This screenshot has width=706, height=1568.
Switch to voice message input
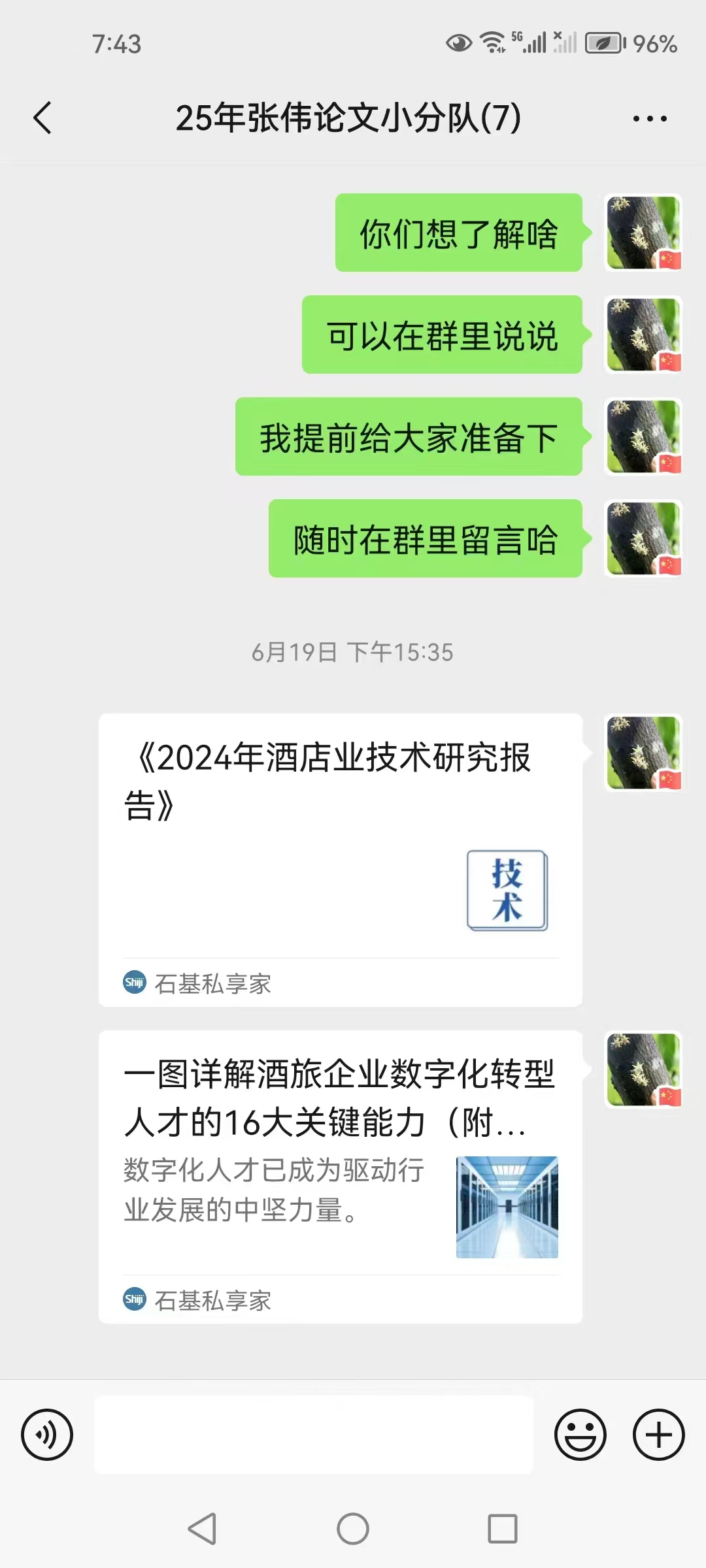[47, 1435]
